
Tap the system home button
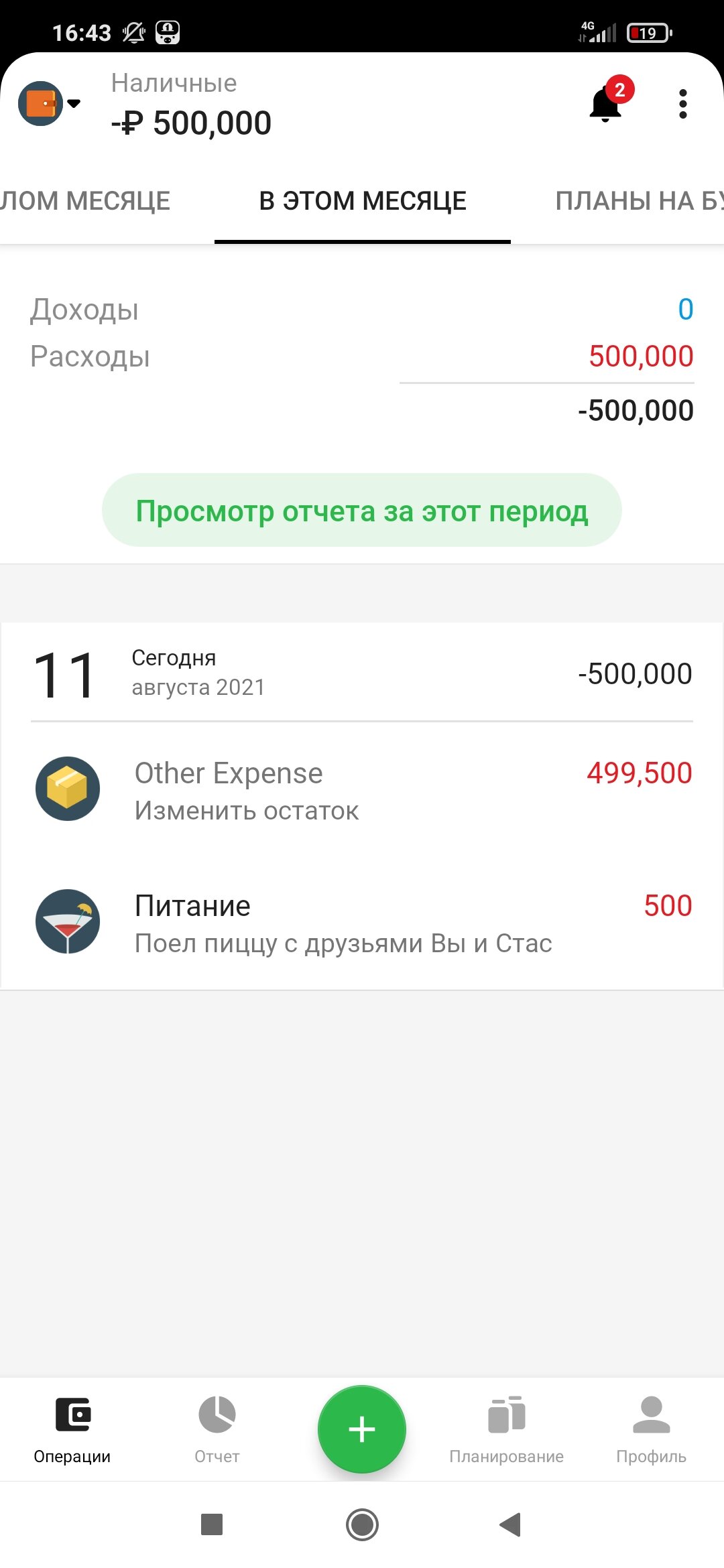click(x=362, y=1524)
